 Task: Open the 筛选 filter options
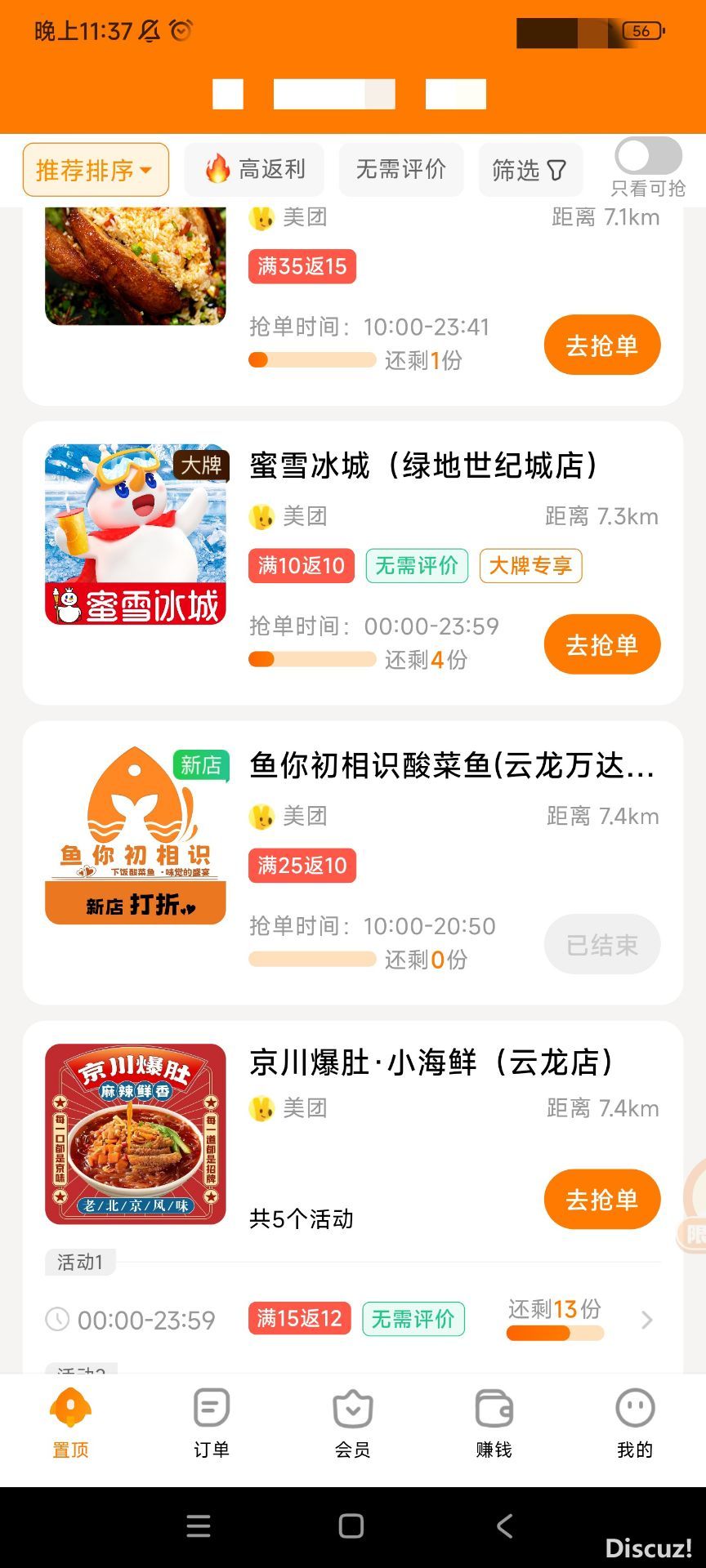point(529,170)
